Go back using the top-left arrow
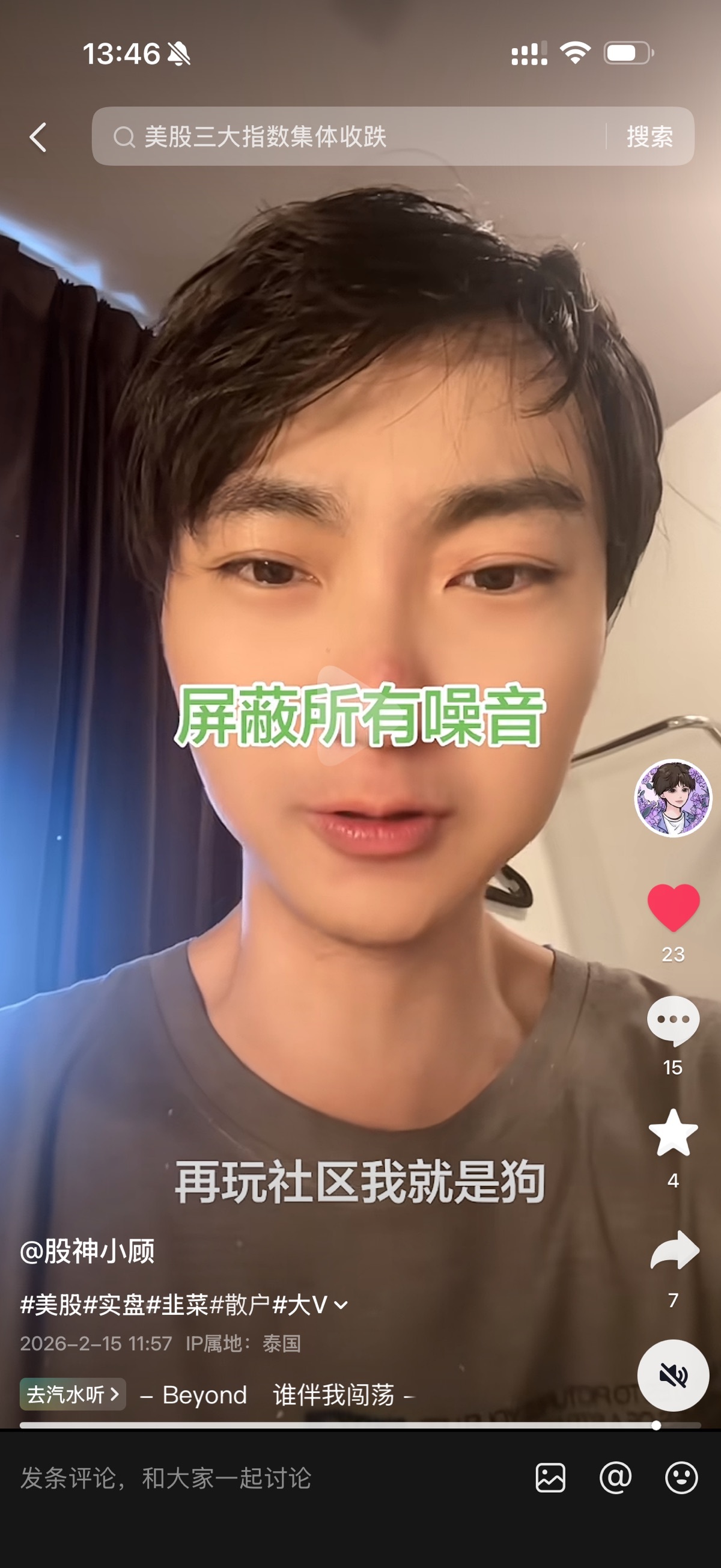721x1568 pixels. pos(38,137)
